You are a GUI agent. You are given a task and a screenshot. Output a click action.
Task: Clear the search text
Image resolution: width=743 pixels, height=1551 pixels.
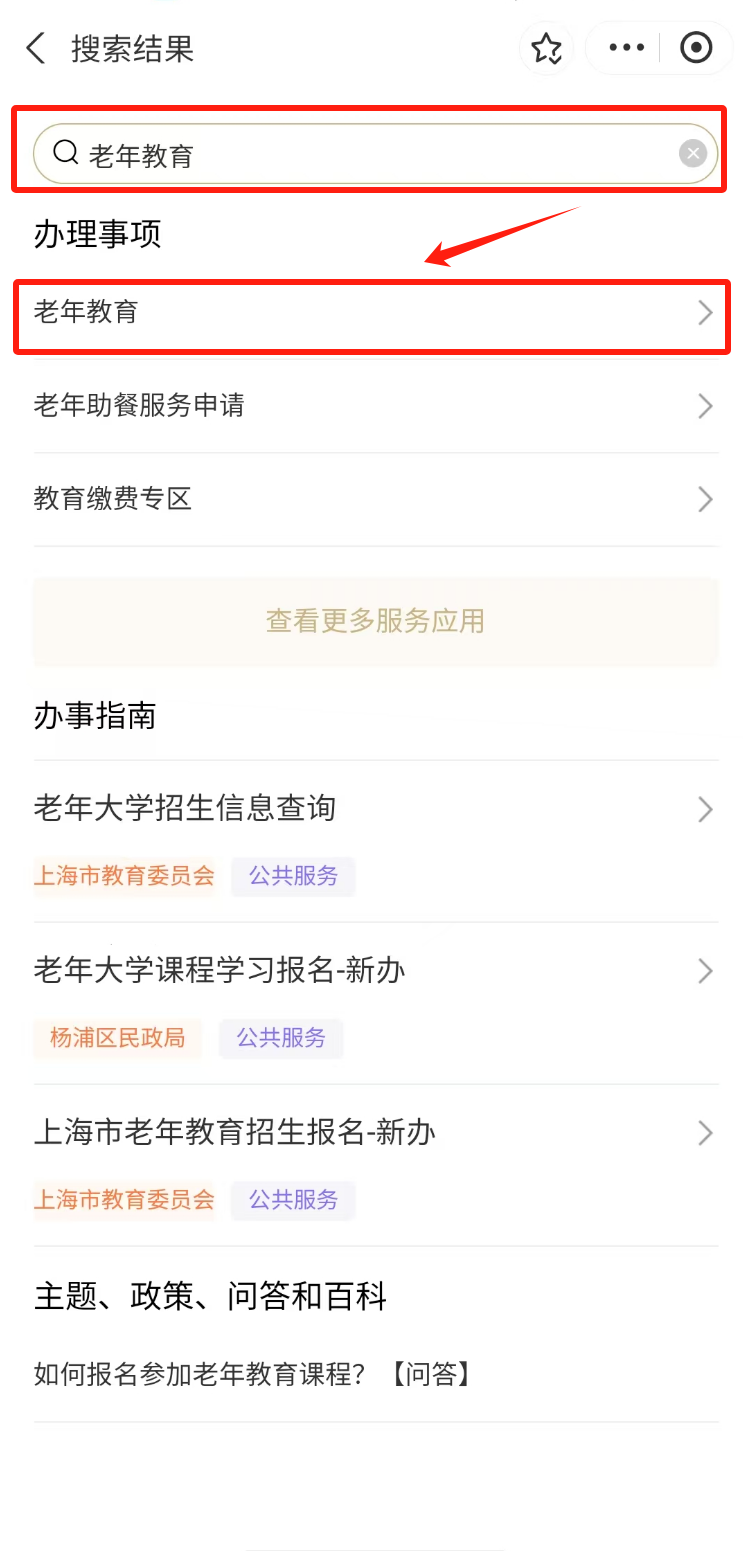click(x=693, y=153)
